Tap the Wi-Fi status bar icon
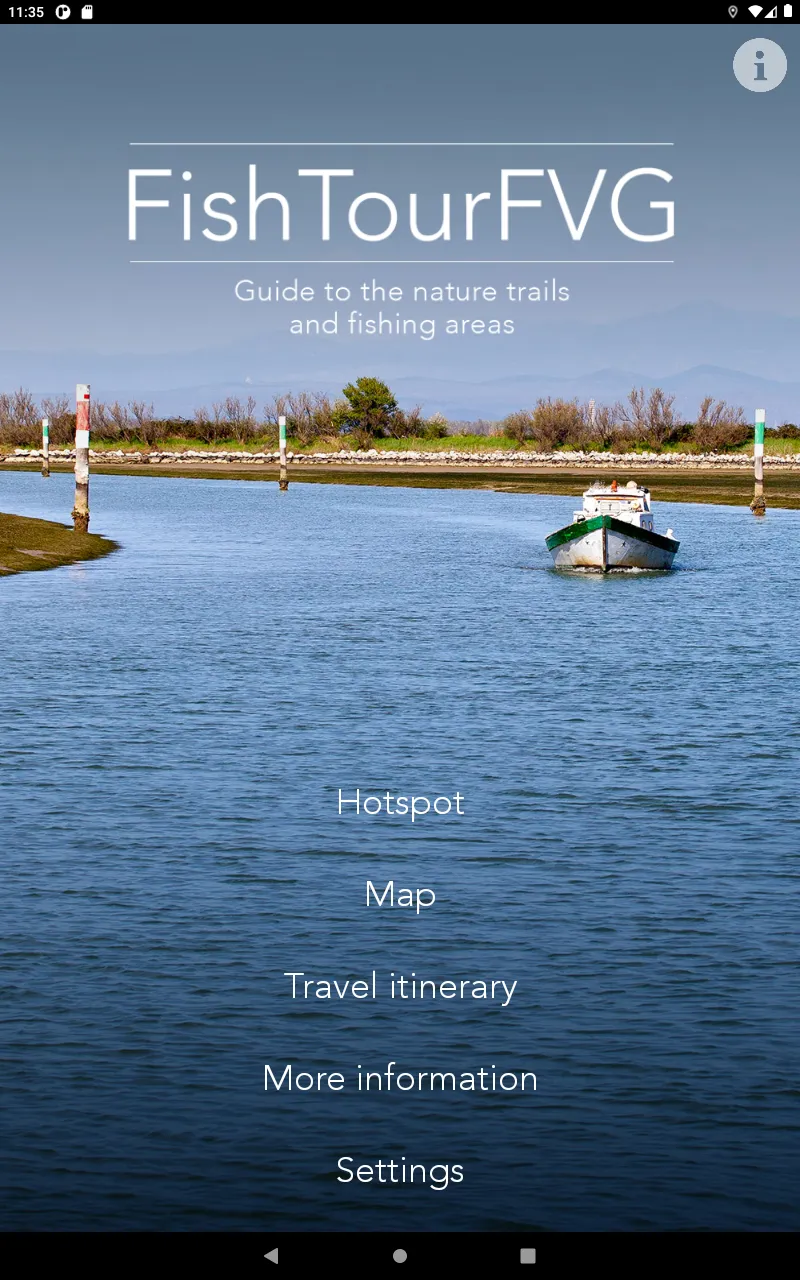Viewport: 800px width, 1280px height. 753,11
